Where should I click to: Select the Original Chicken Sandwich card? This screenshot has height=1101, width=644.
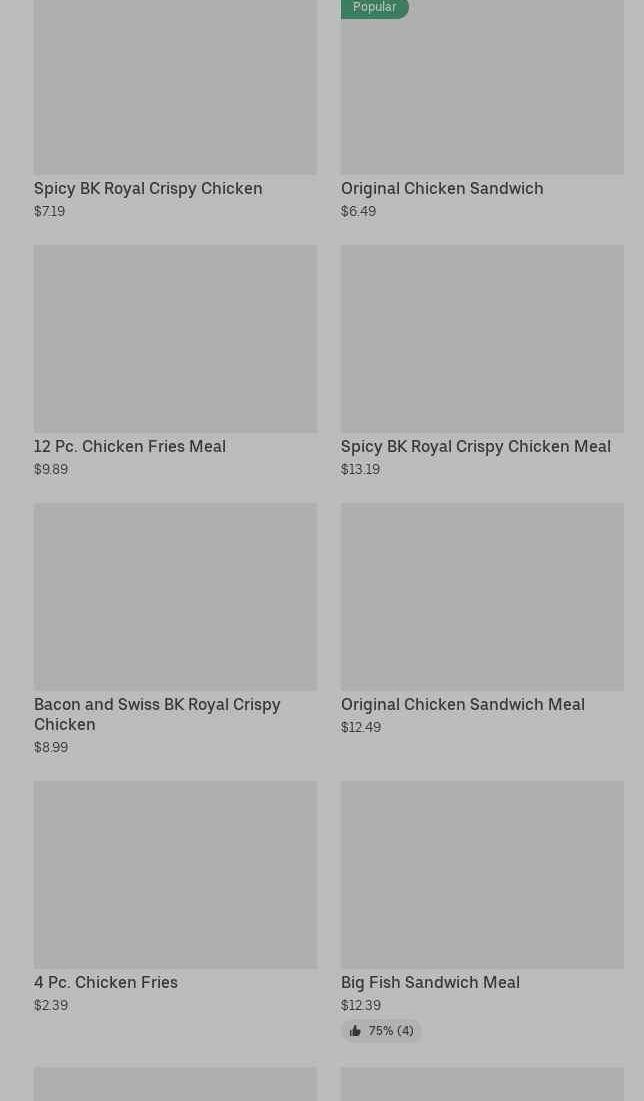pos(482,109)
